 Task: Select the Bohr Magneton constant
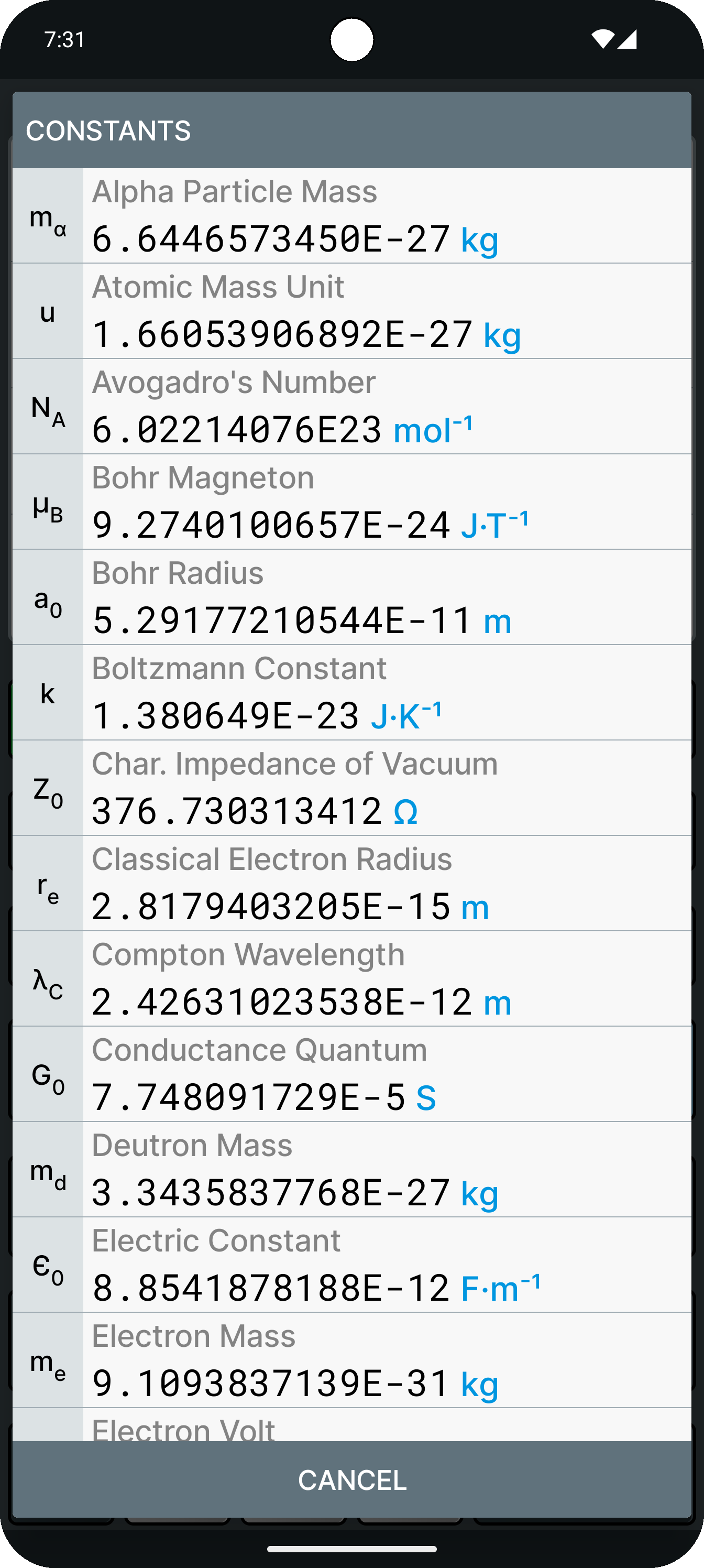[351, 502]
